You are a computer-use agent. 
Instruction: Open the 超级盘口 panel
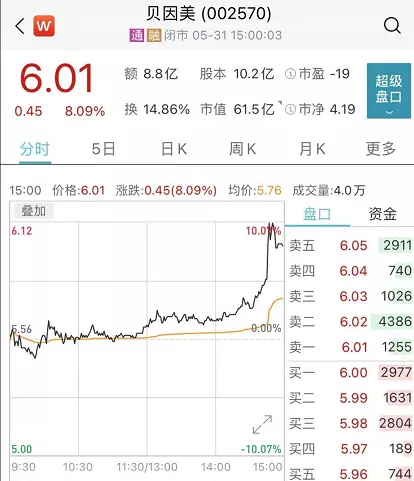point(389,91)
